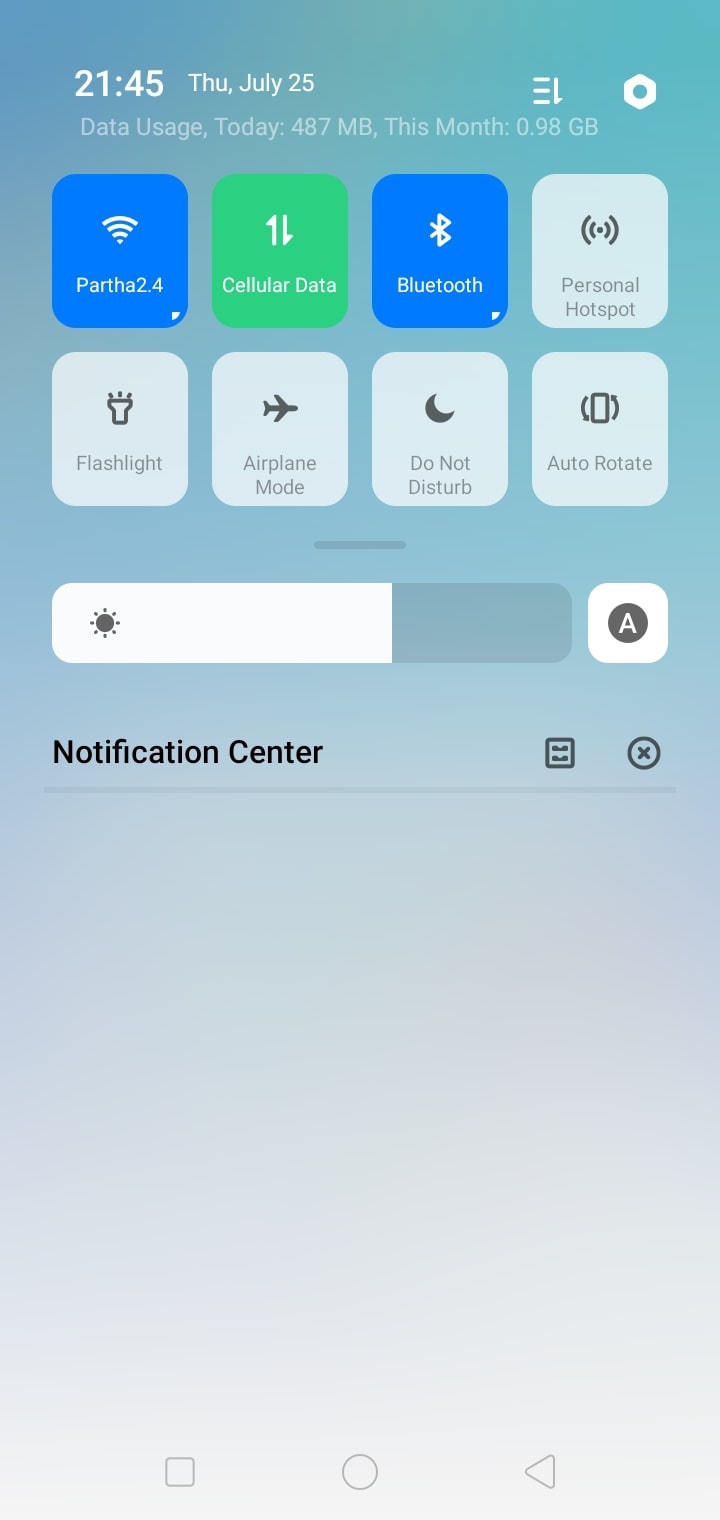Screen dimensions: 720x1520
Task: Tap the brightness slider to adjust brightness
Action: pos(312,623)
